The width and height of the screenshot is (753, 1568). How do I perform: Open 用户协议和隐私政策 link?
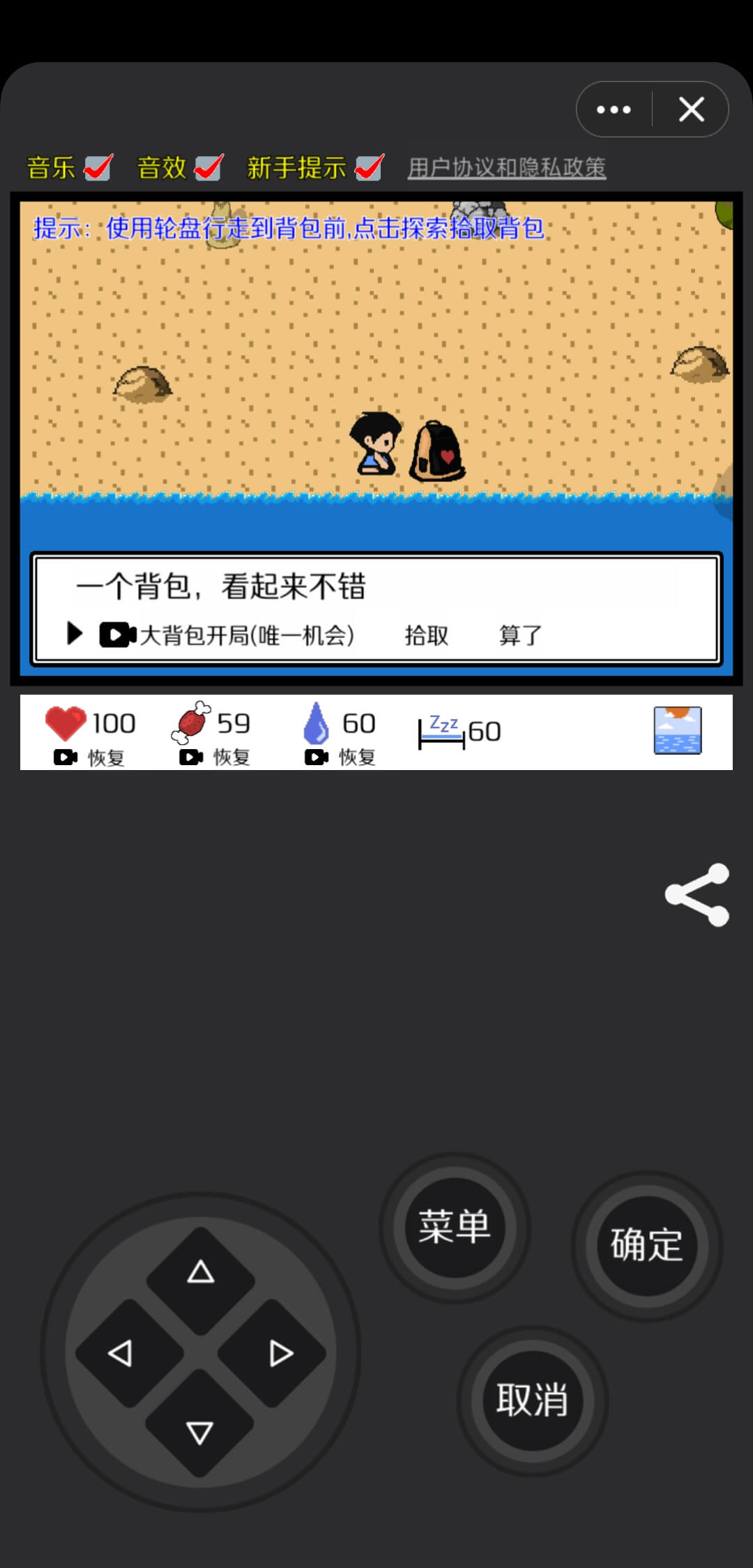pyautogui.click(x=507, y=167)
